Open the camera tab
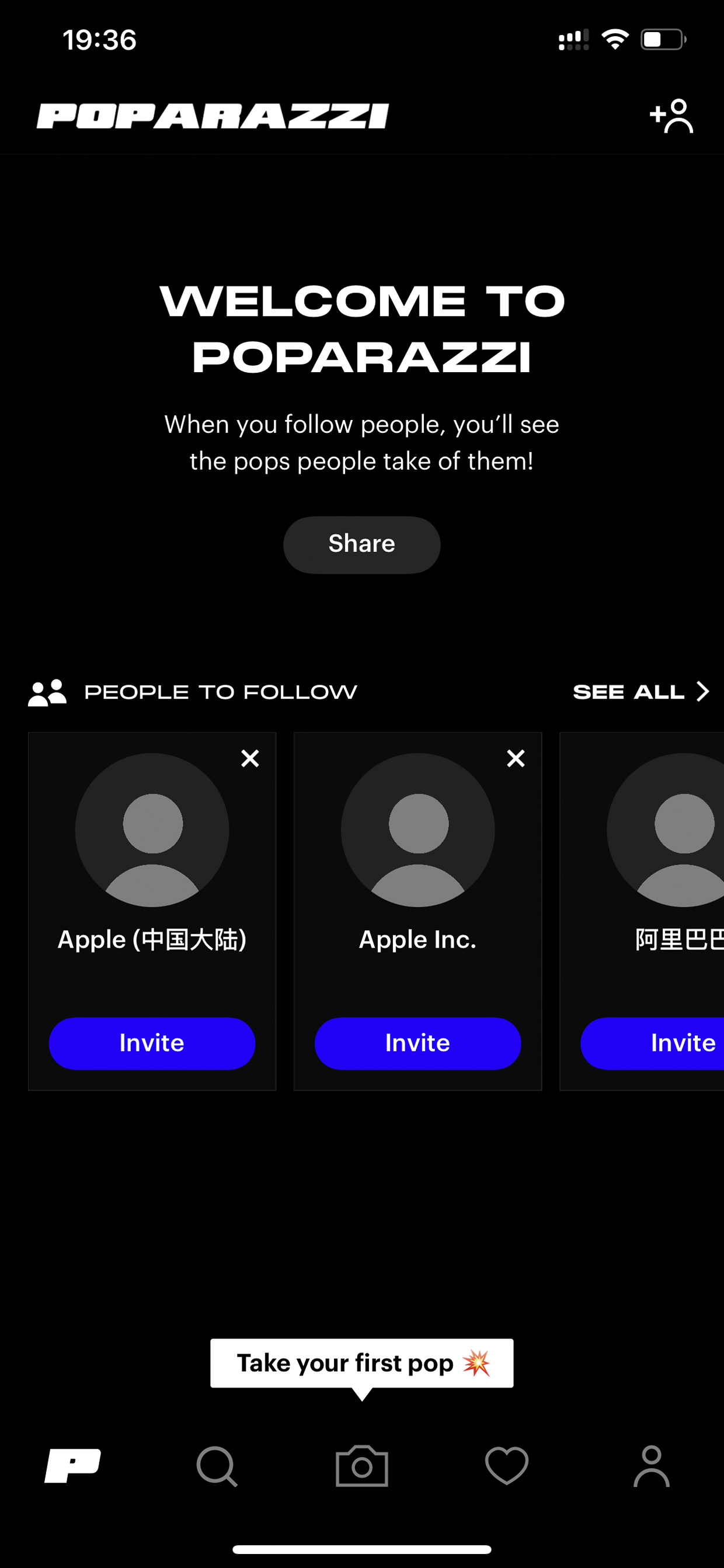Viewport: 724px width, 1568px height. tap(362, 1466)
